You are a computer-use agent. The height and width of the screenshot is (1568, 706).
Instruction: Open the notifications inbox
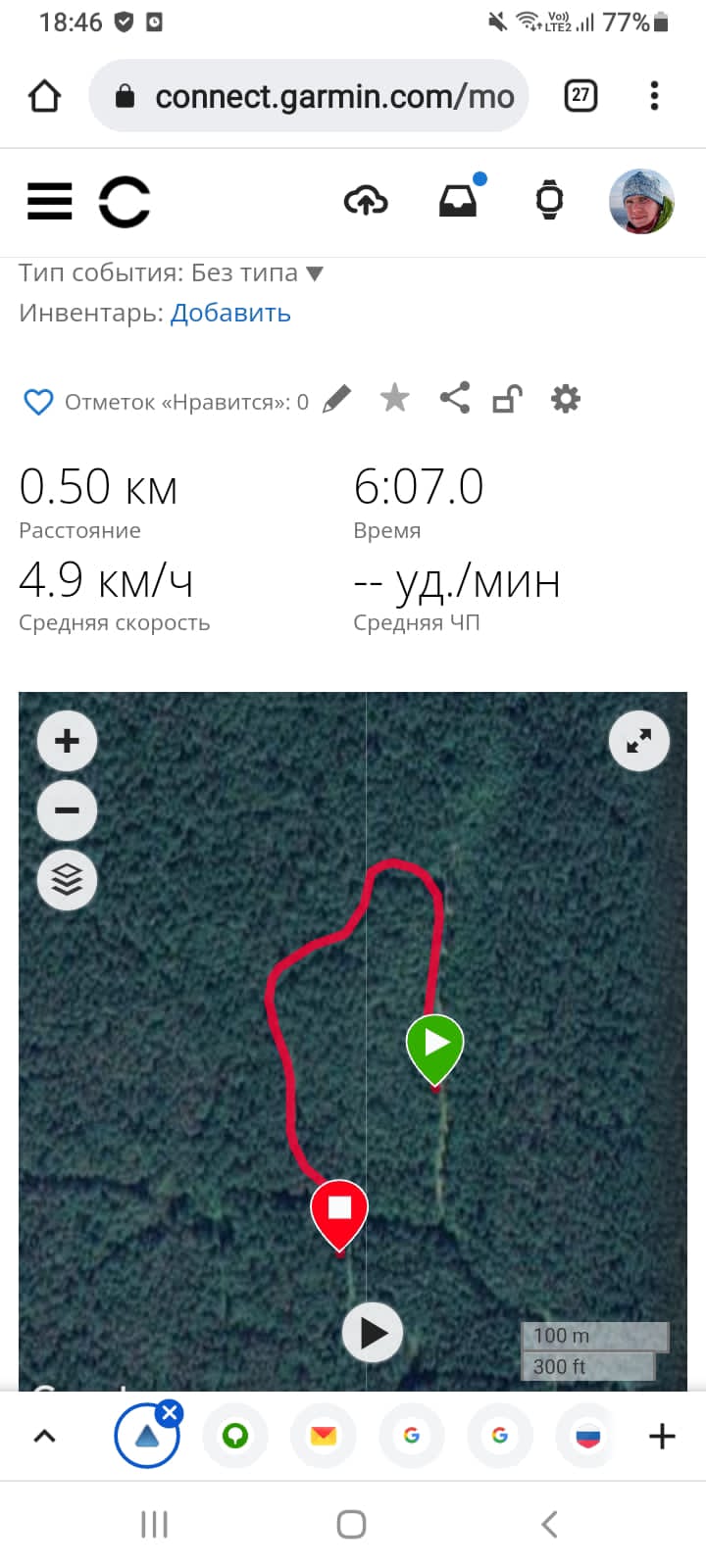tap(458, 201)
